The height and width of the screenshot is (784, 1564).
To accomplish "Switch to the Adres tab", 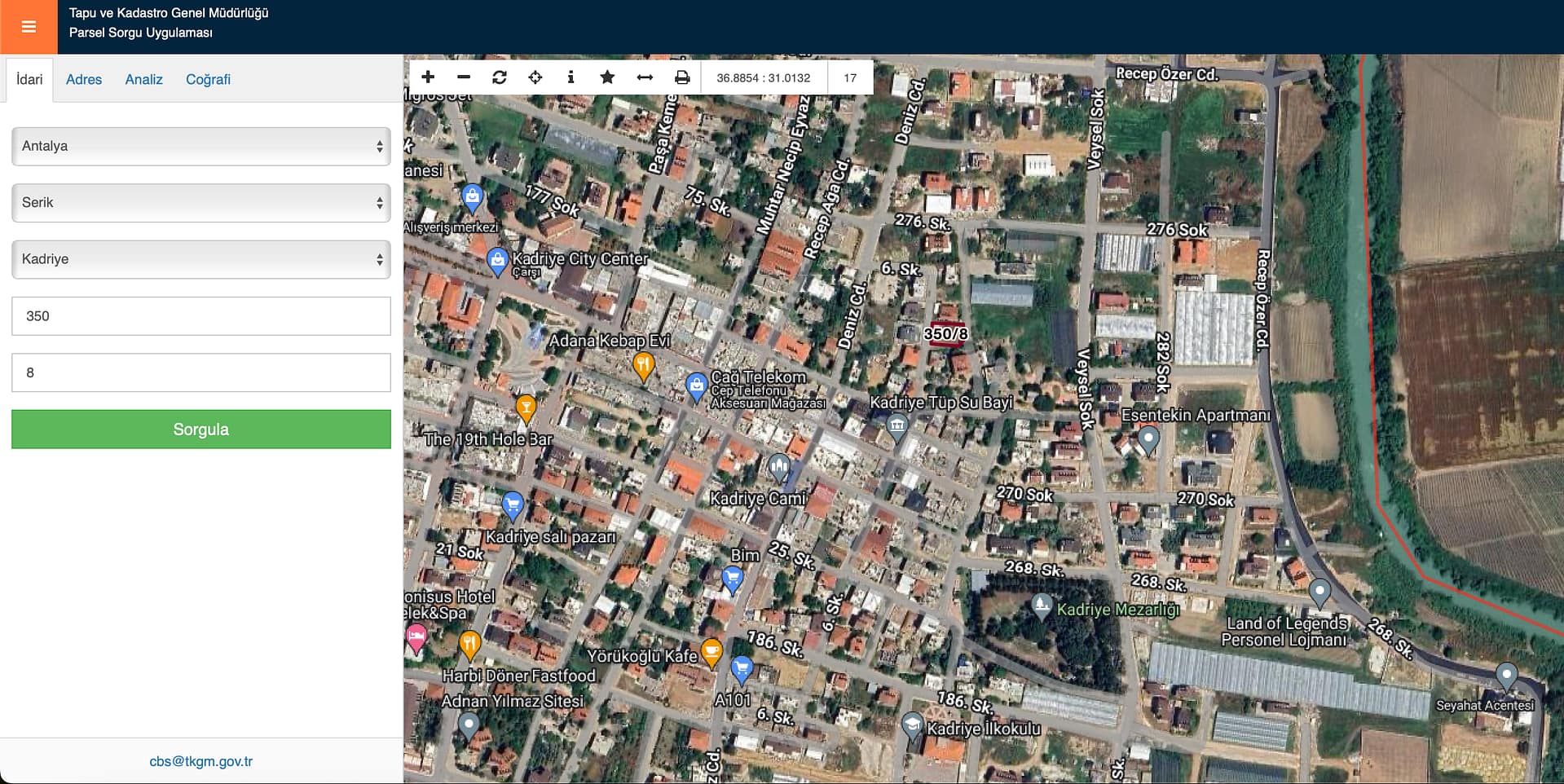I will point(84,79).
